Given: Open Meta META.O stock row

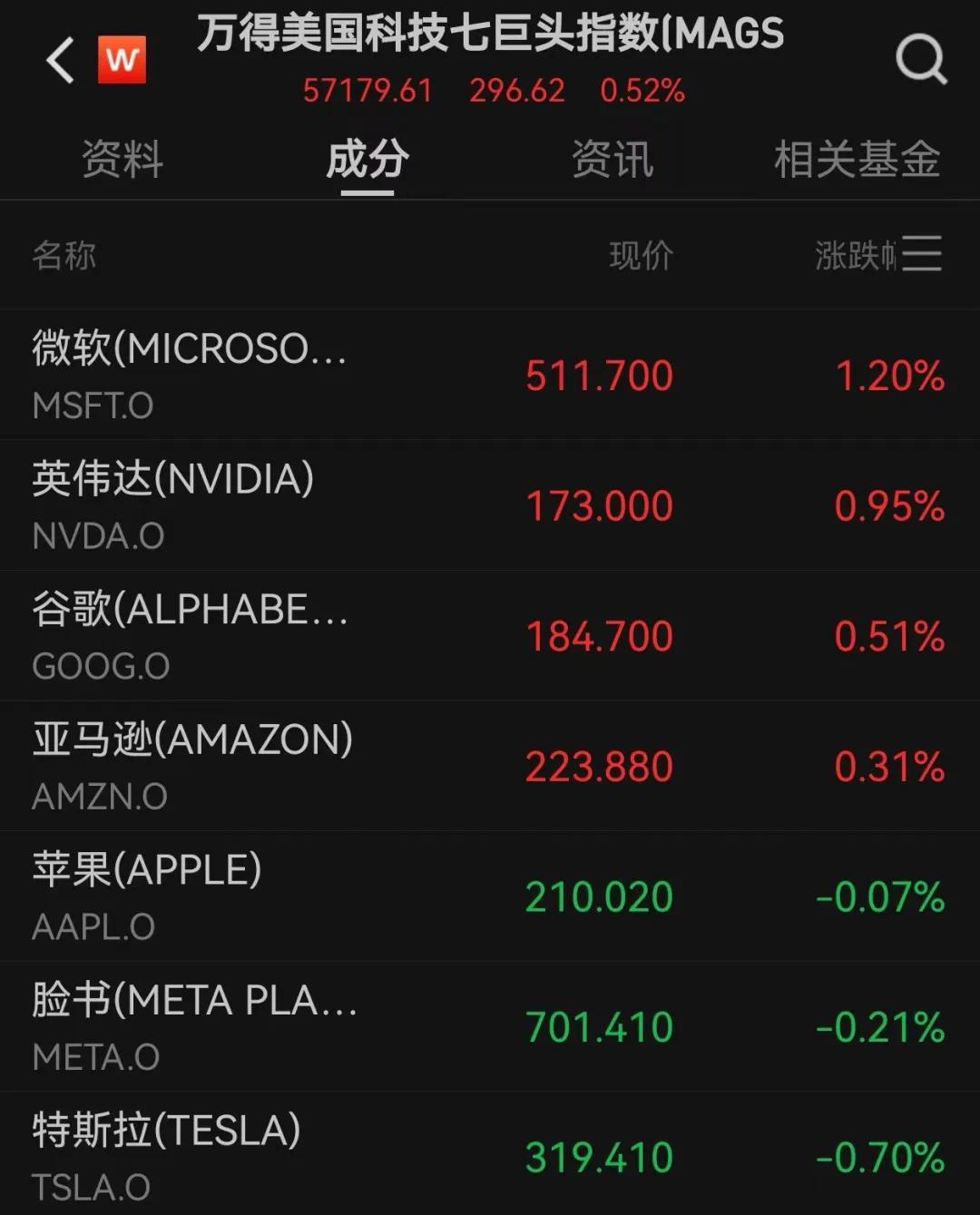Looking at the screenshot, I should coord(490,1026).
